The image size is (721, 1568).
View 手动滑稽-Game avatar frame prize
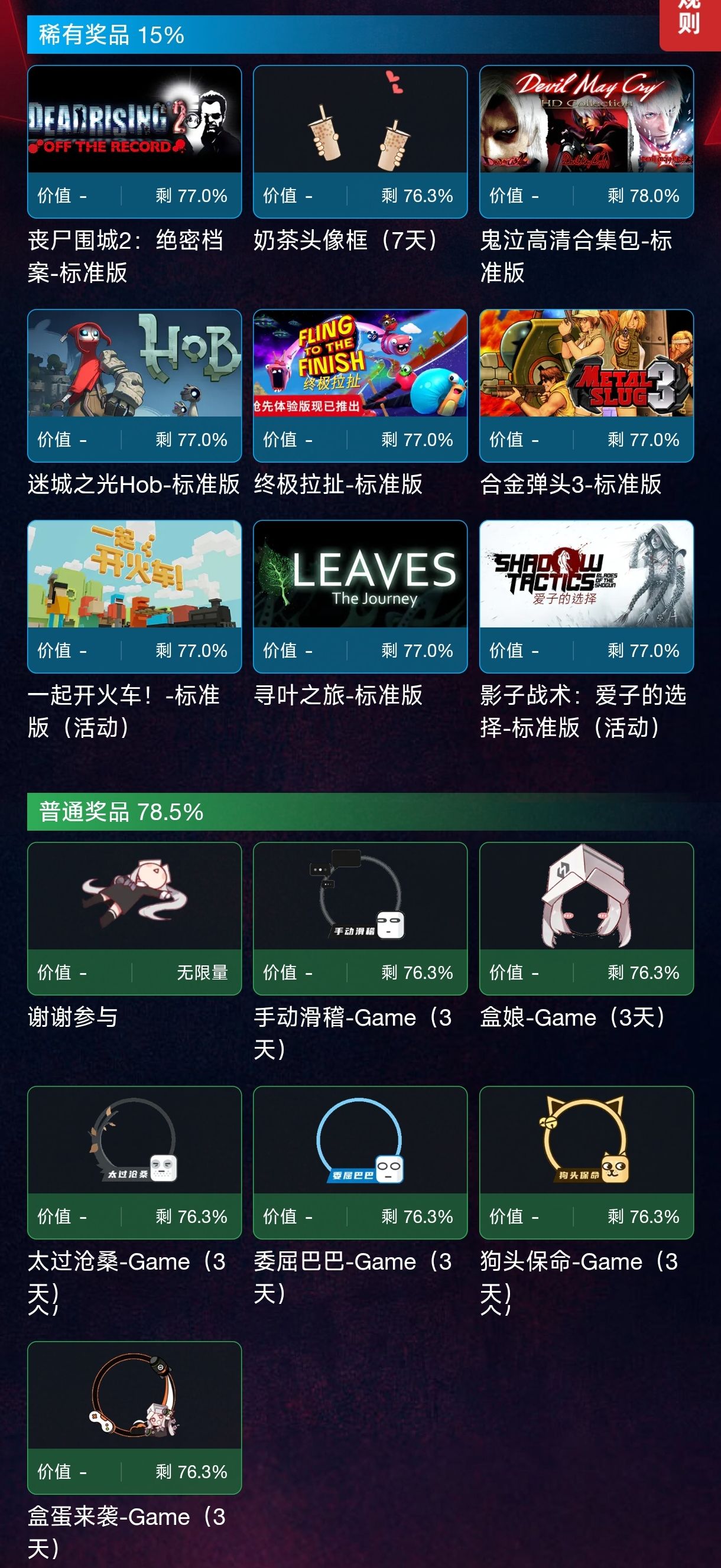coord(360,918)
